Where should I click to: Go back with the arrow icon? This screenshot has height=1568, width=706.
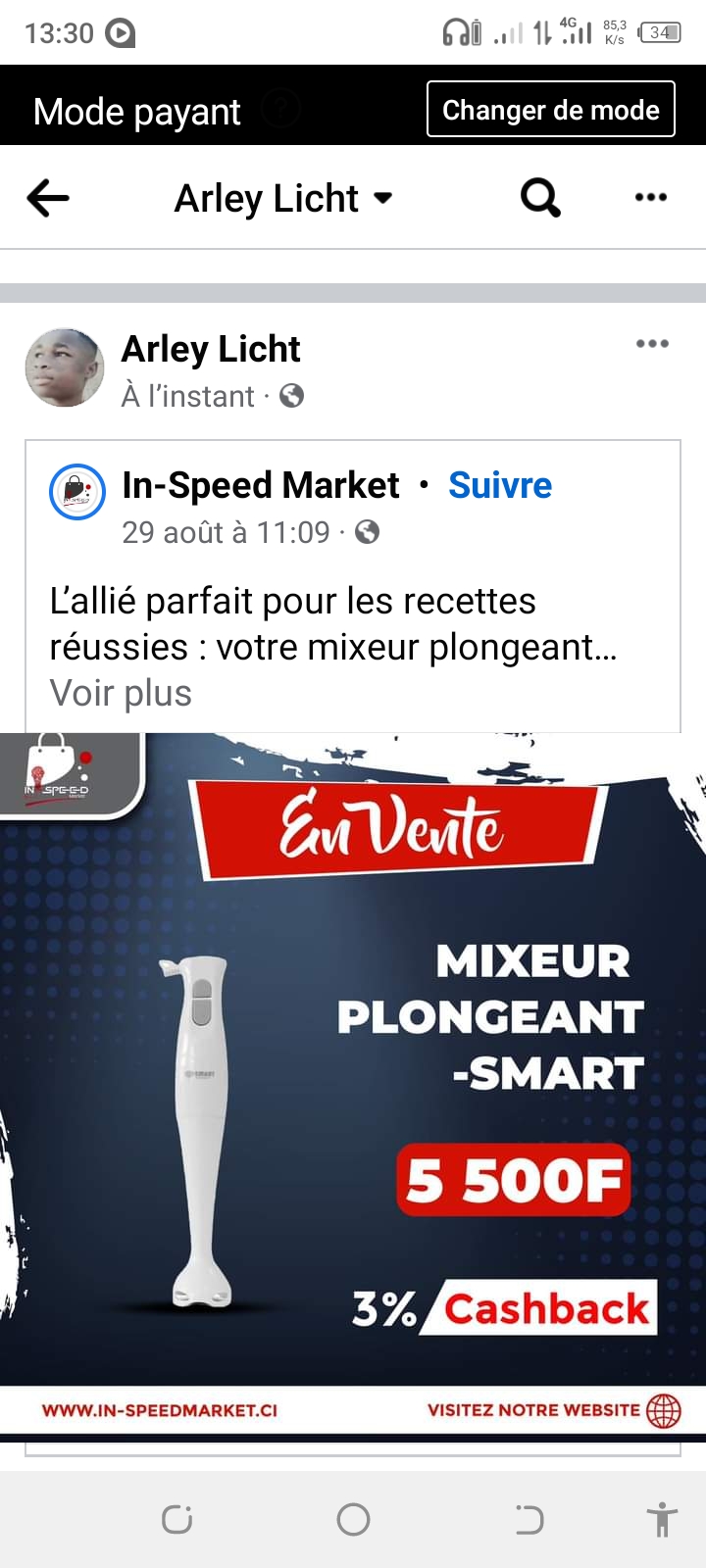click(x=47, y=198)
